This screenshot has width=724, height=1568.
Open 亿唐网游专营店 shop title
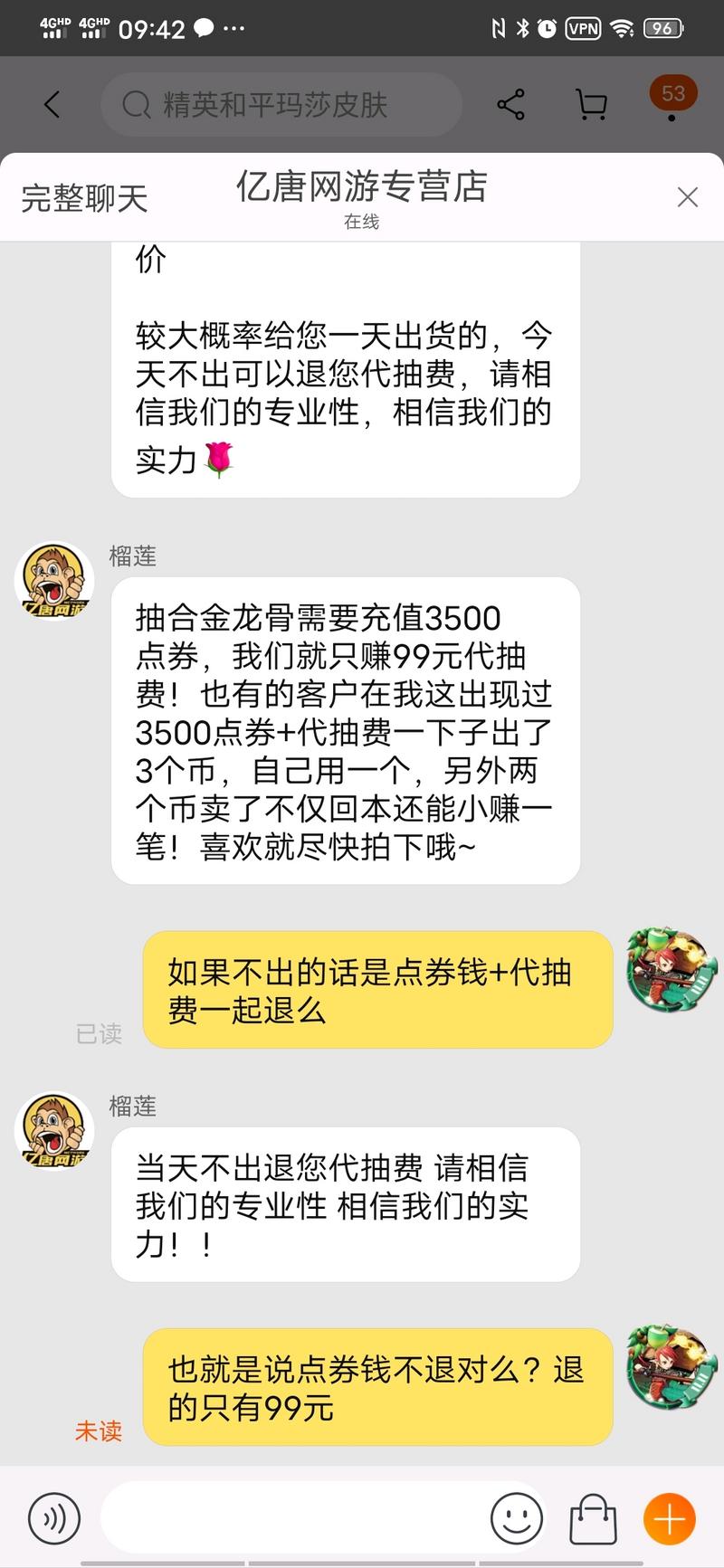361,187
